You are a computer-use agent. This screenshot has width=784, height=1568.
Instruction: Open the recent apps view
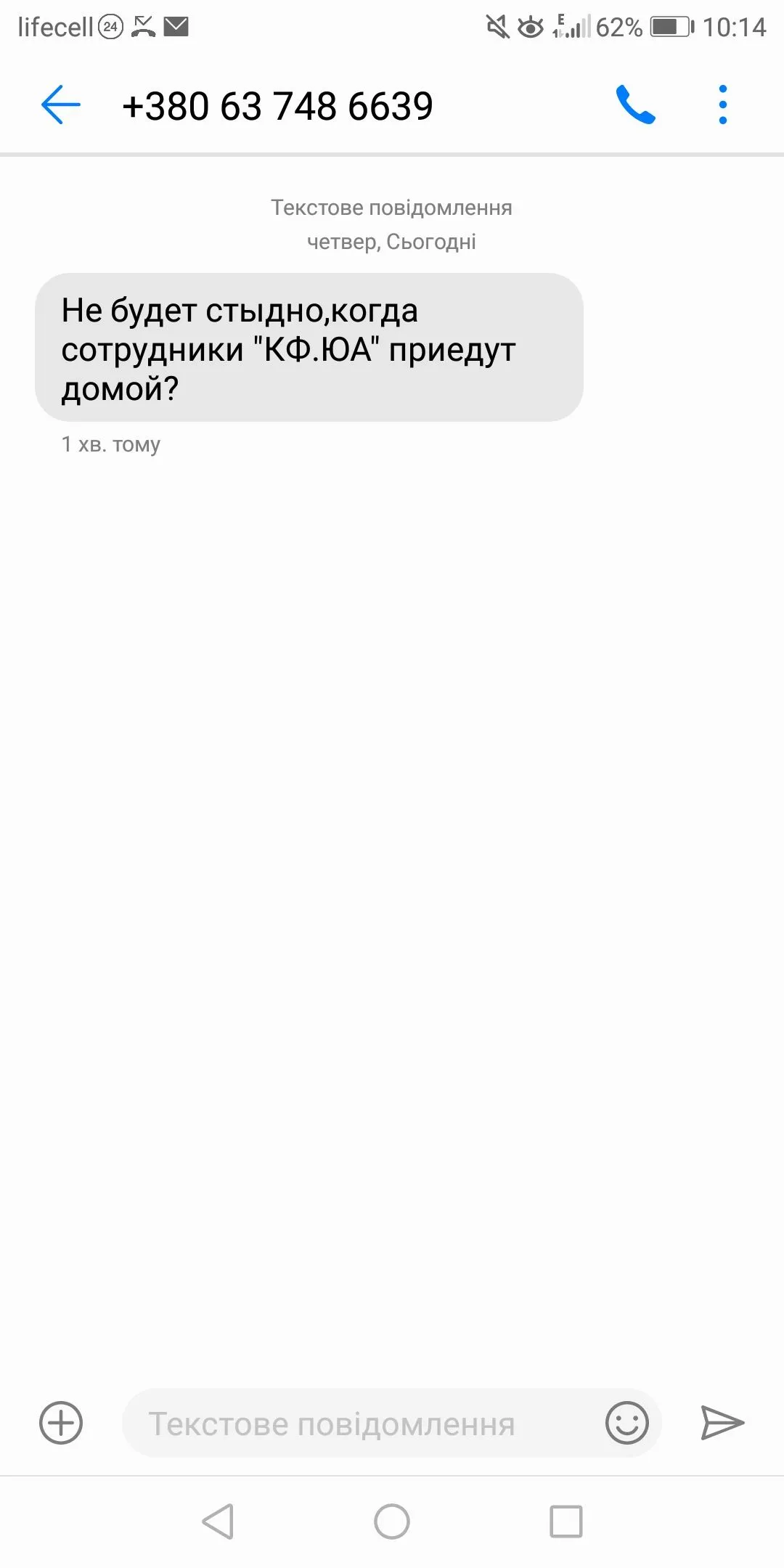566,1522
